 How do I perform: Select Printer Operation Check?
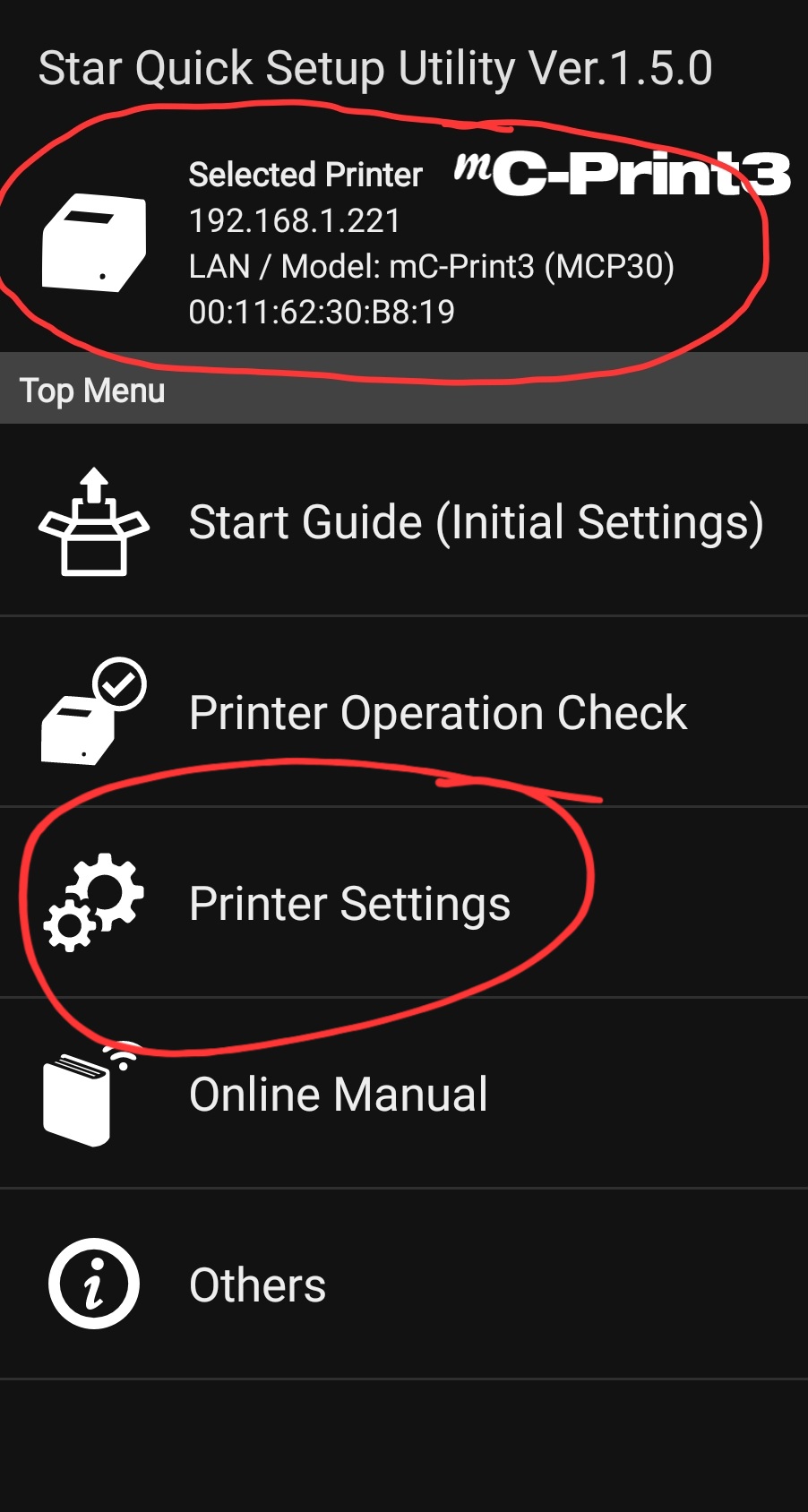[404, 712]
